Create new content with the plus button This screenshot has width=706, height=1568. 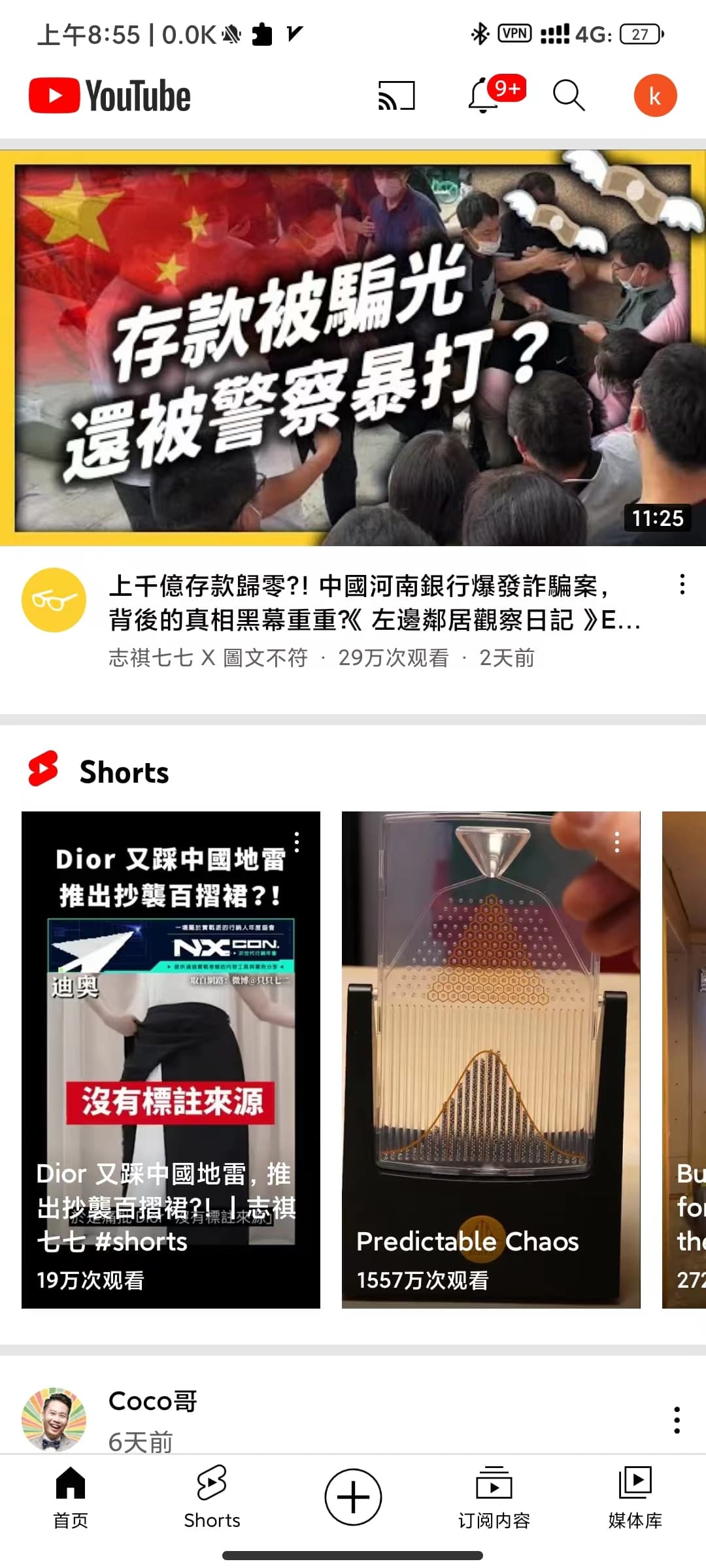[353, 1496]
